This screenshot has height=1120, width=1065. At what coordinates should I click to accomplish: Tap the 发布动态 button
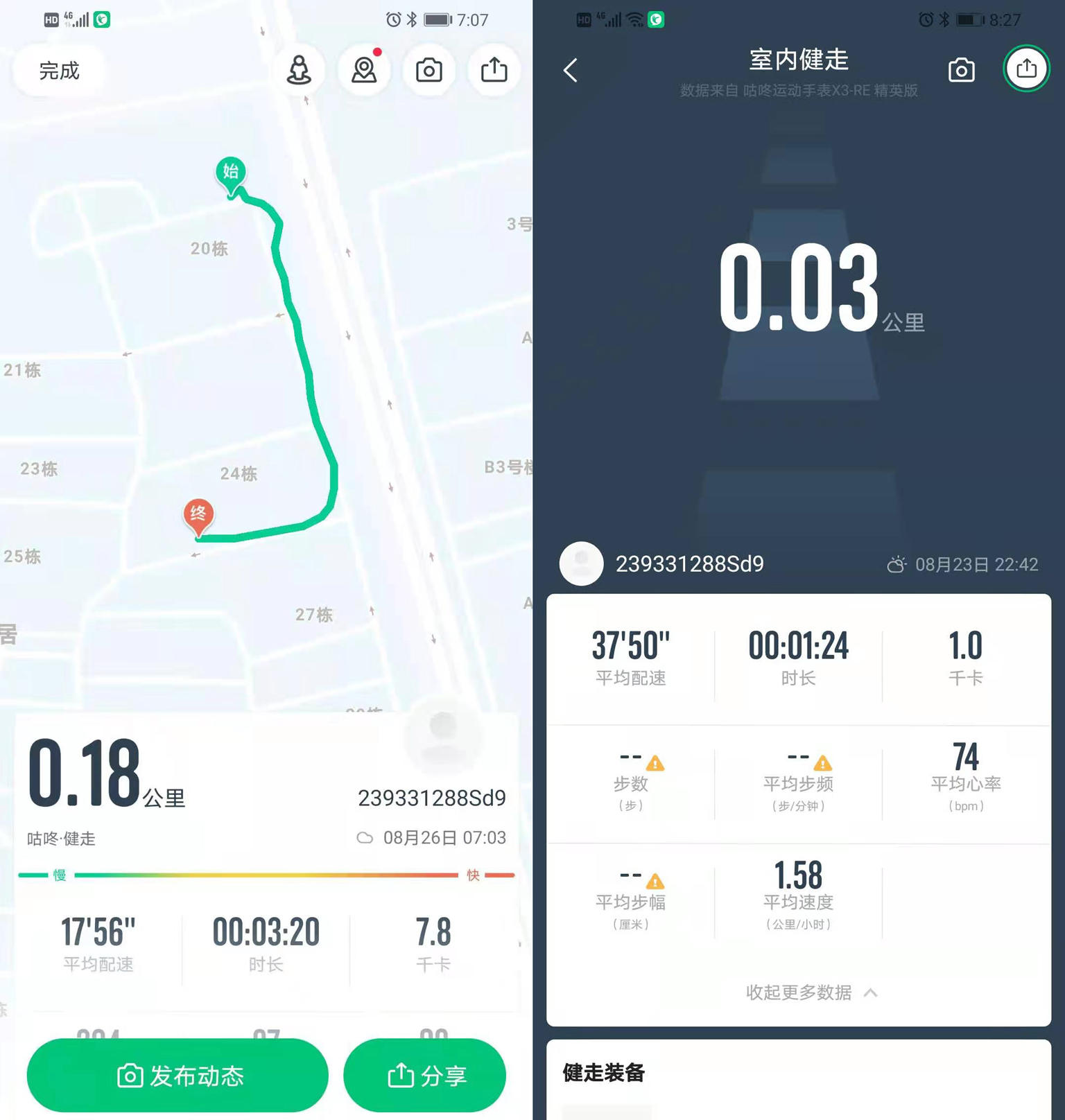click(177, 1075)
